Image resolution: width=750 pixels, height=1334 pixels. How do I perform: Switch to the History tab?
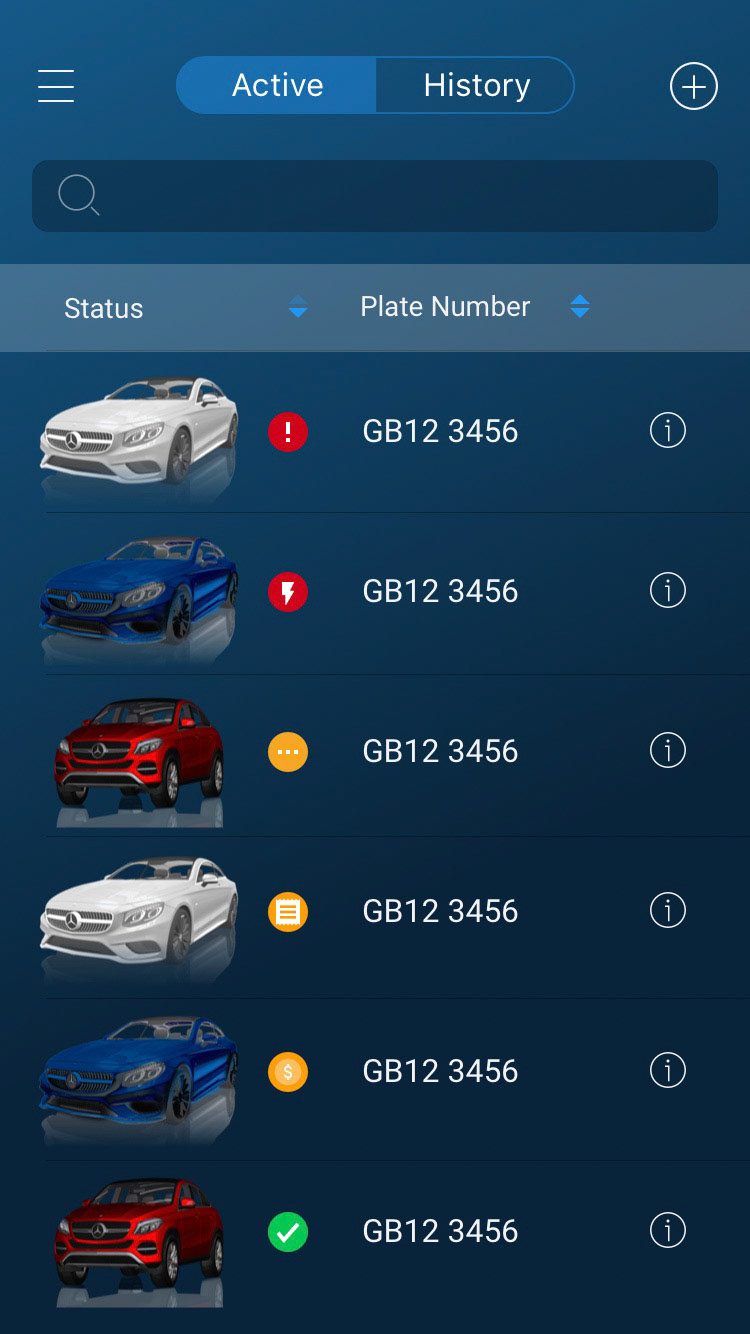(x=476, y=86)
